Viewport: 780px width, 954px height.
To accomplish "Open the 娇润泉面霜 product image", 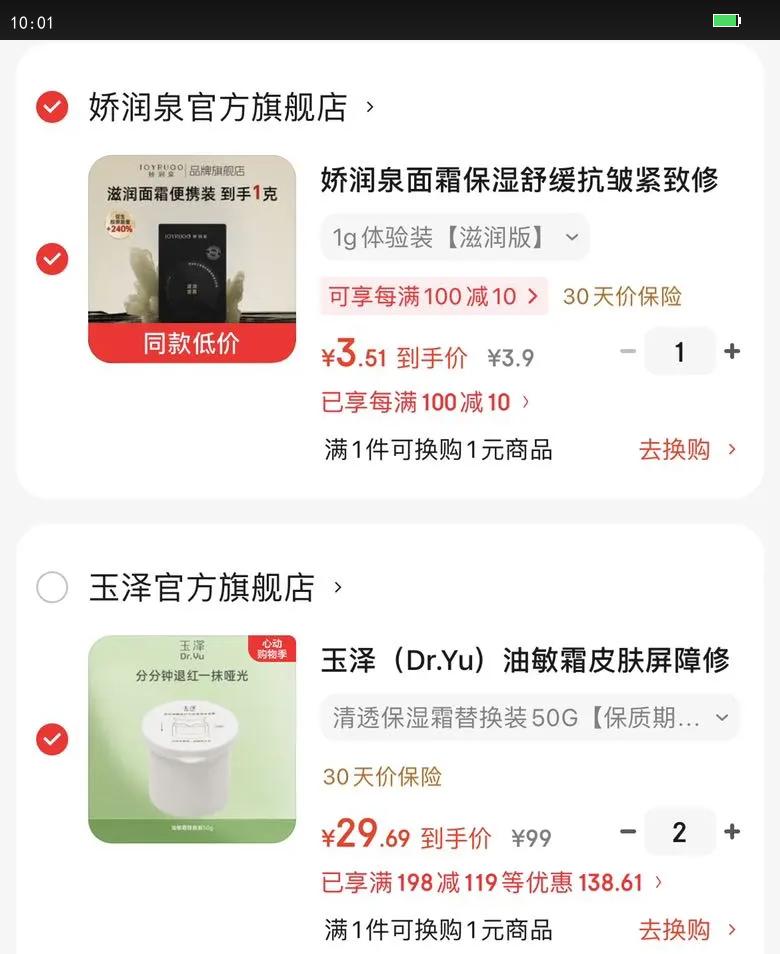I will 192,259.
